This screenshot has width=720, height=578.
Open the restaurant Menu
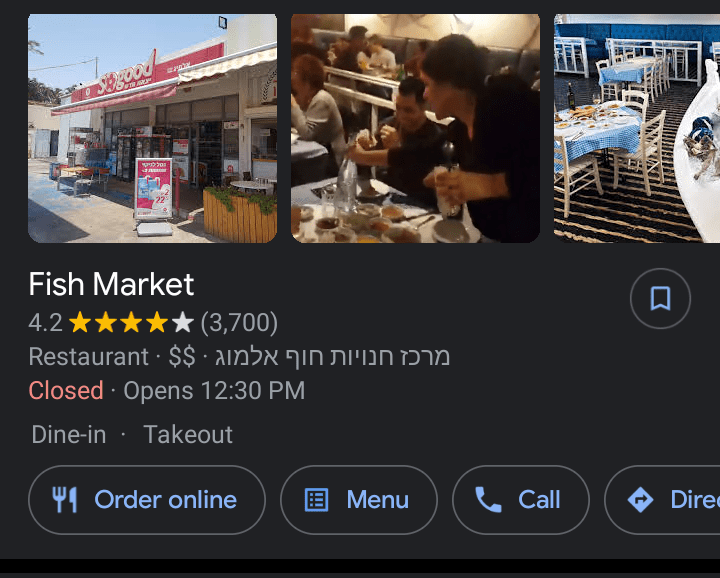pos(358,500)
